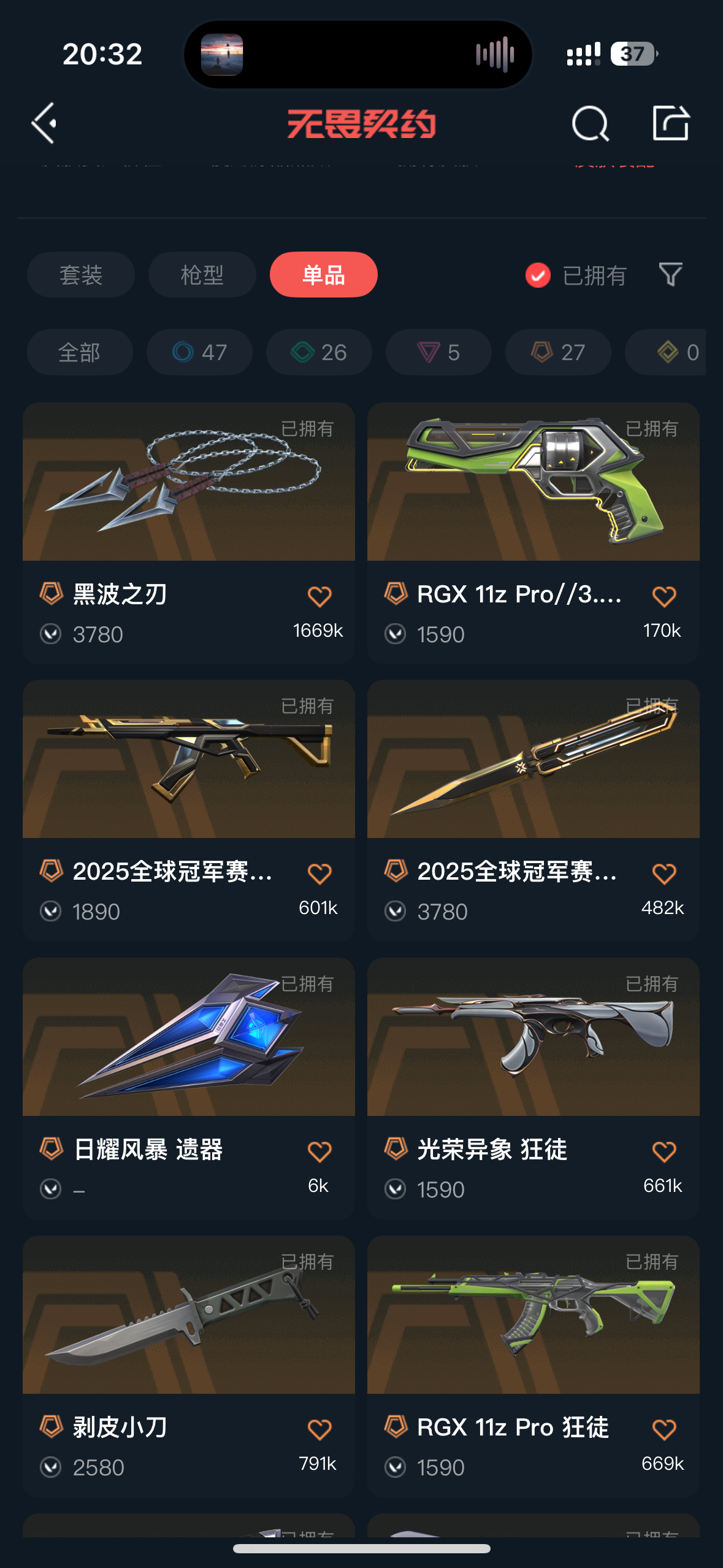
Task: Filter by the green tier chip showing 26
Action: pyautogui.click(x=319, y=353)
